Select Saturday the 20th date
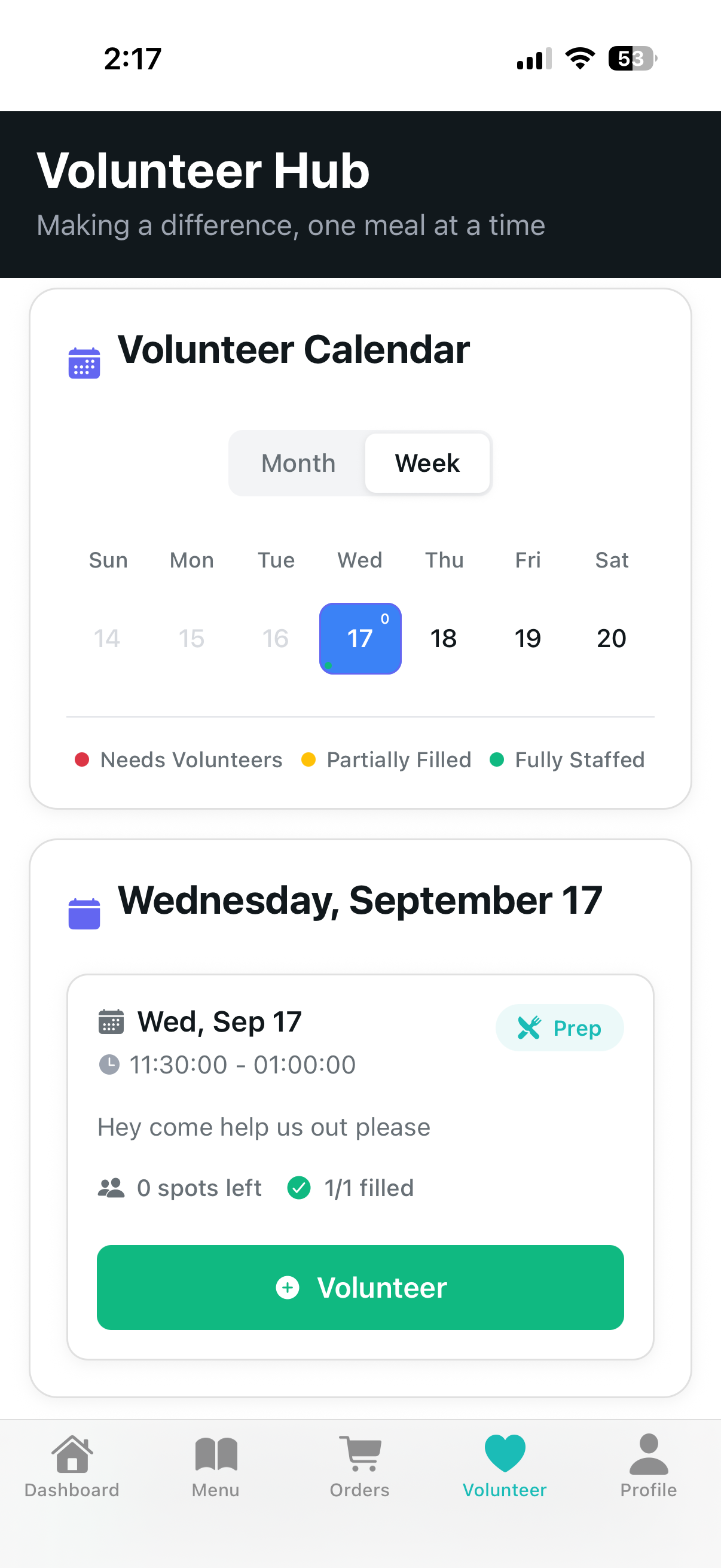 click(612, 639)
